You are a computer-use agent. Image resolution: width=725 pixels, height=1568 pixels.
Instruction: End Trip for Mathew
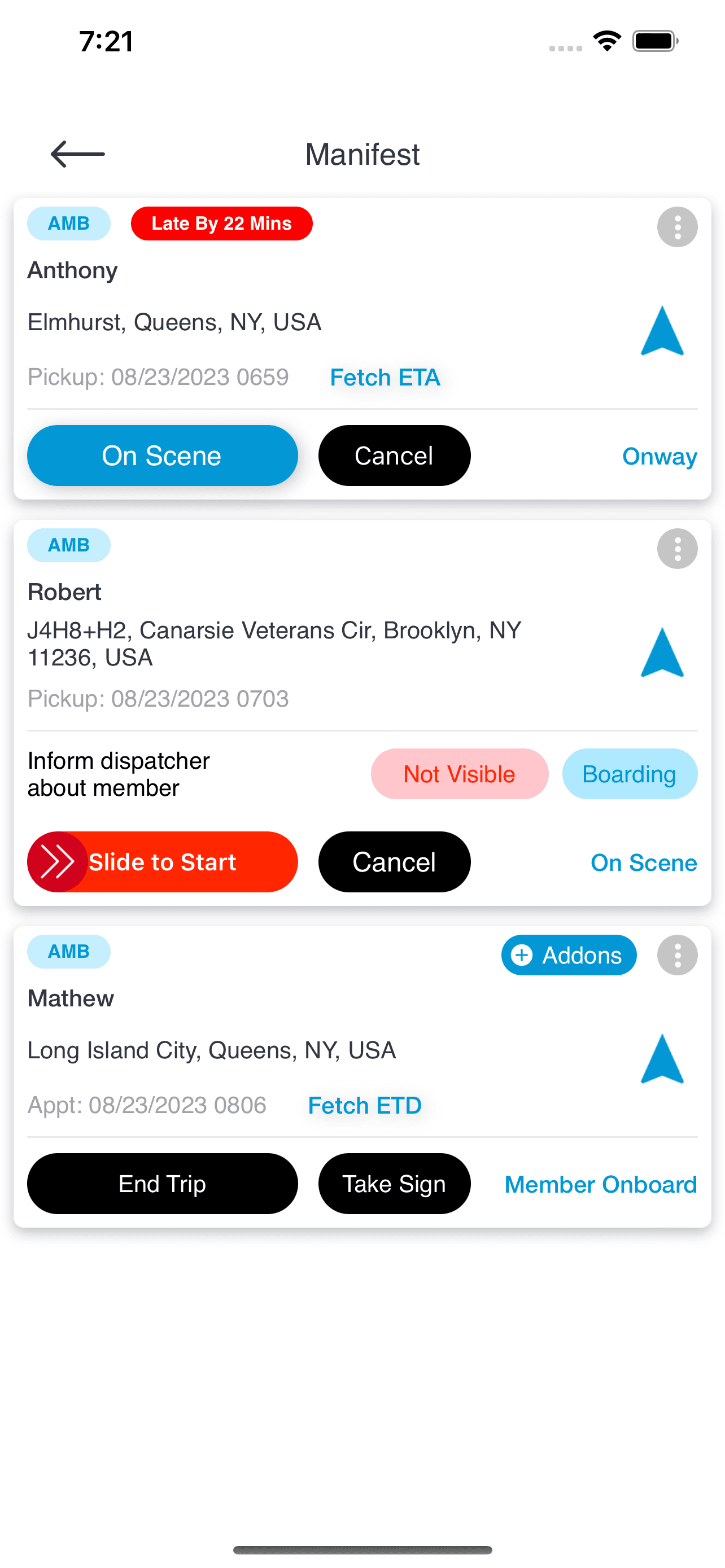pos(162,1184)
